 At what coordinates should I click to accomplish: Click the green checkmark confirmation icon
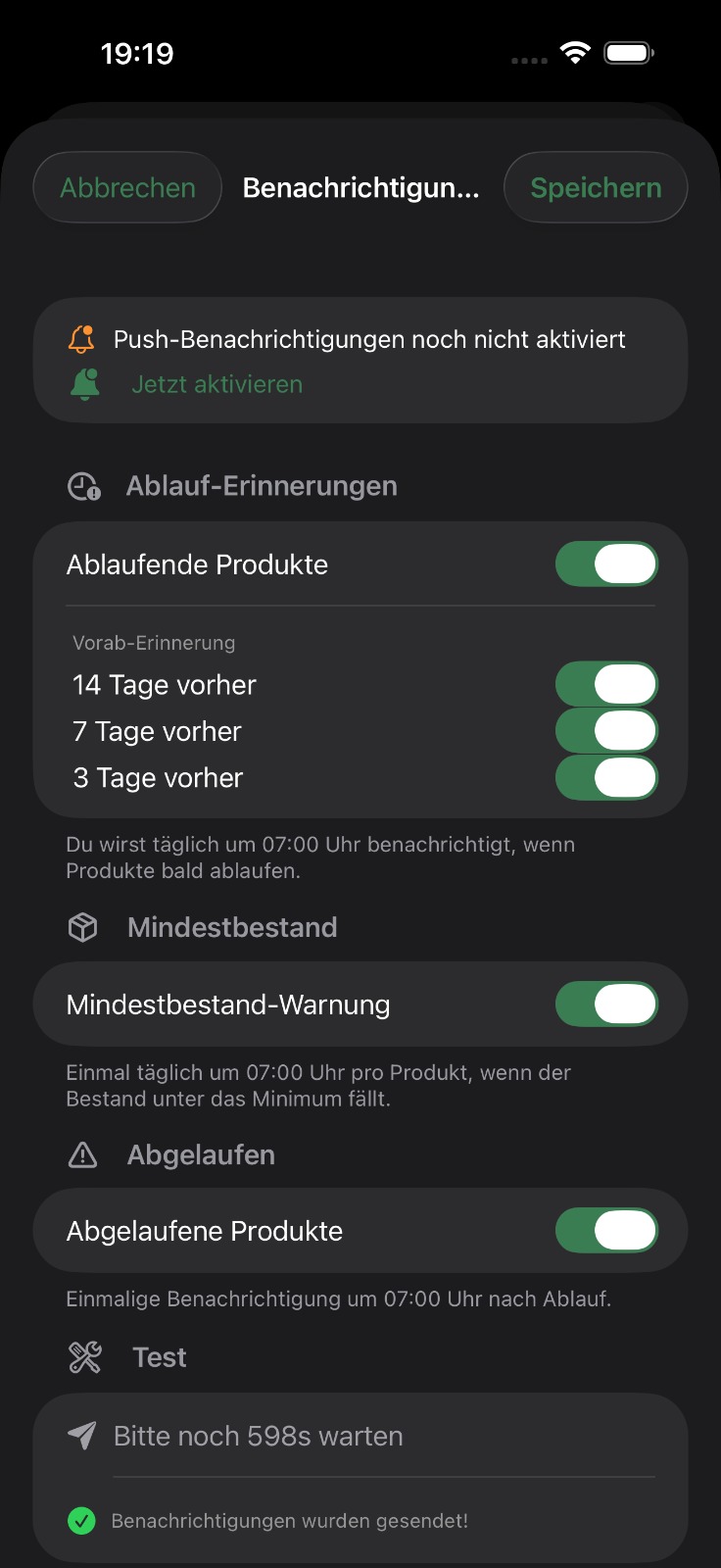pos(81,1521)
